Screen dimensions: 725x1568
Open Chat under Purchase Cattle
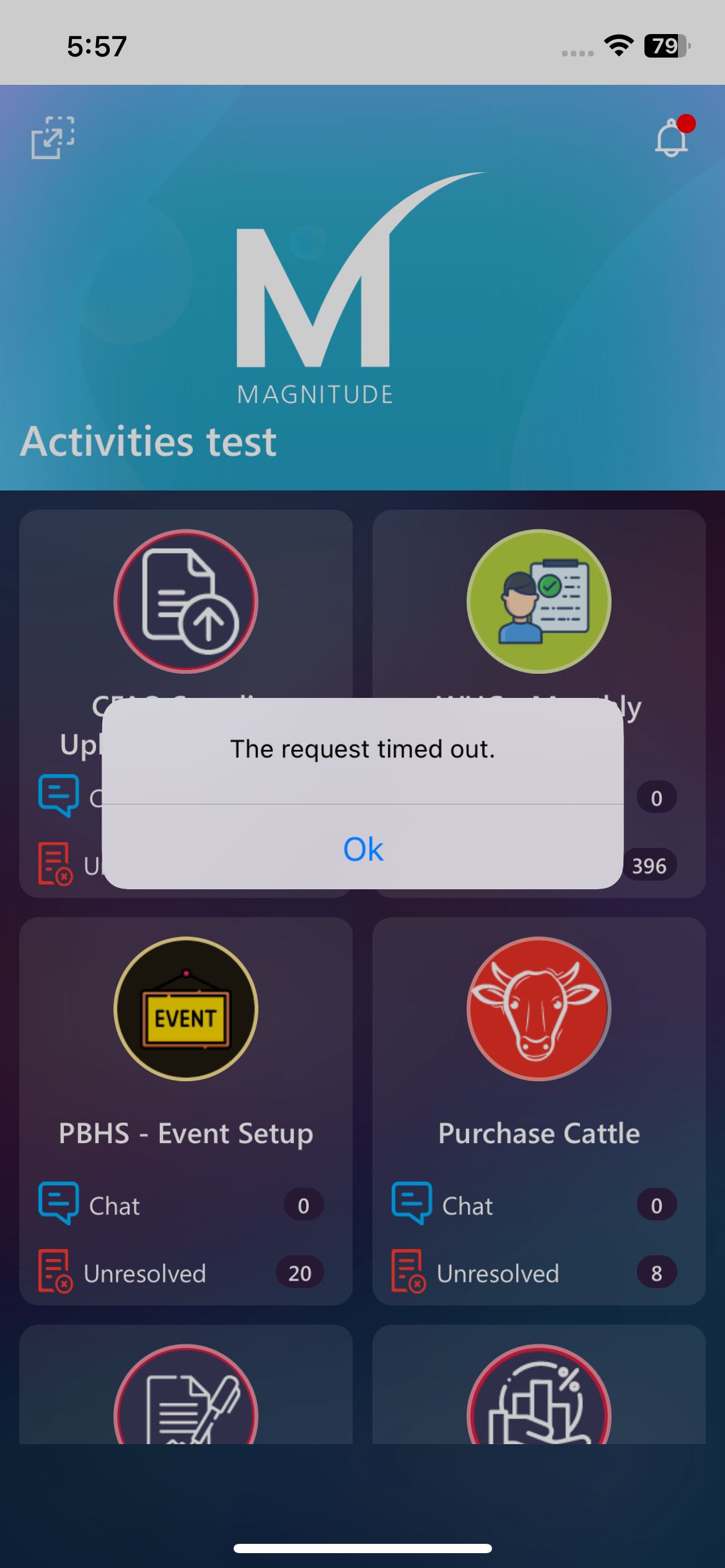(467, 1206)
